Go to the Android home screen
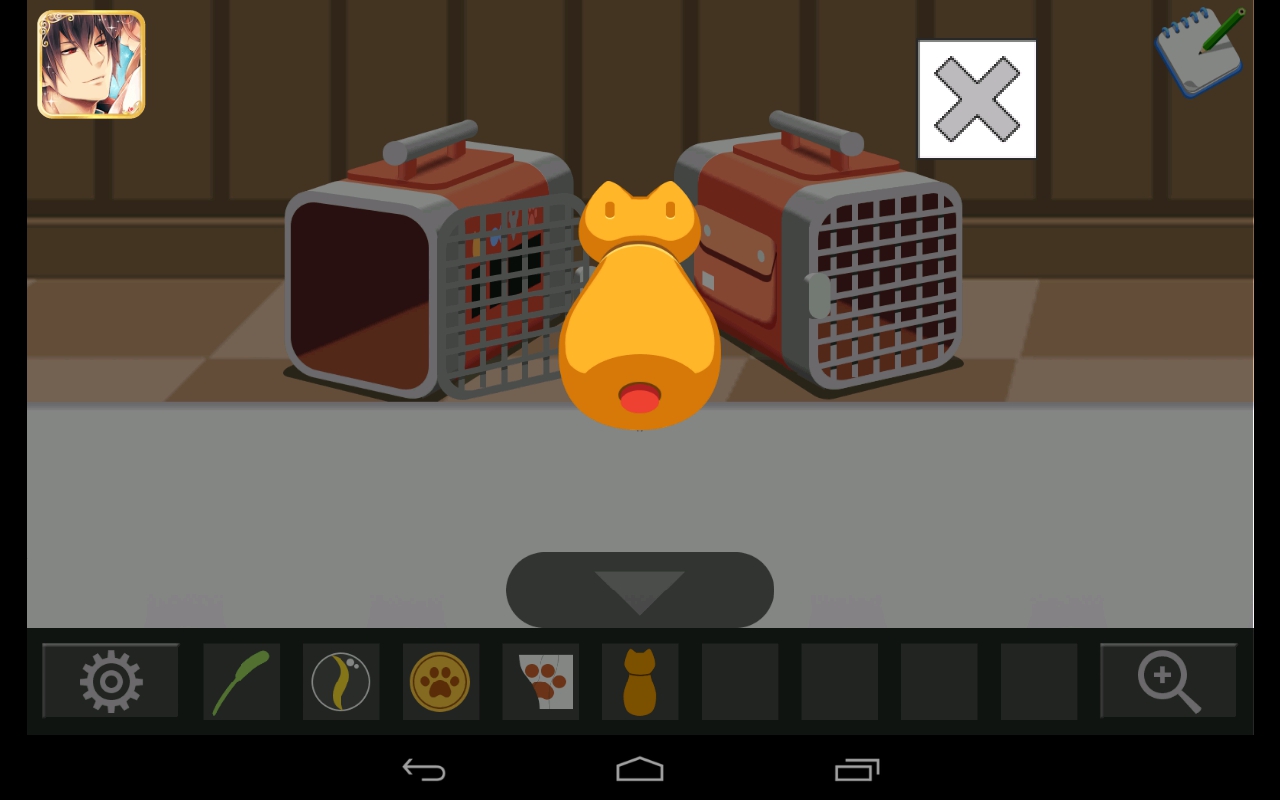This screenshot has height=800, width=1280. 640,769
